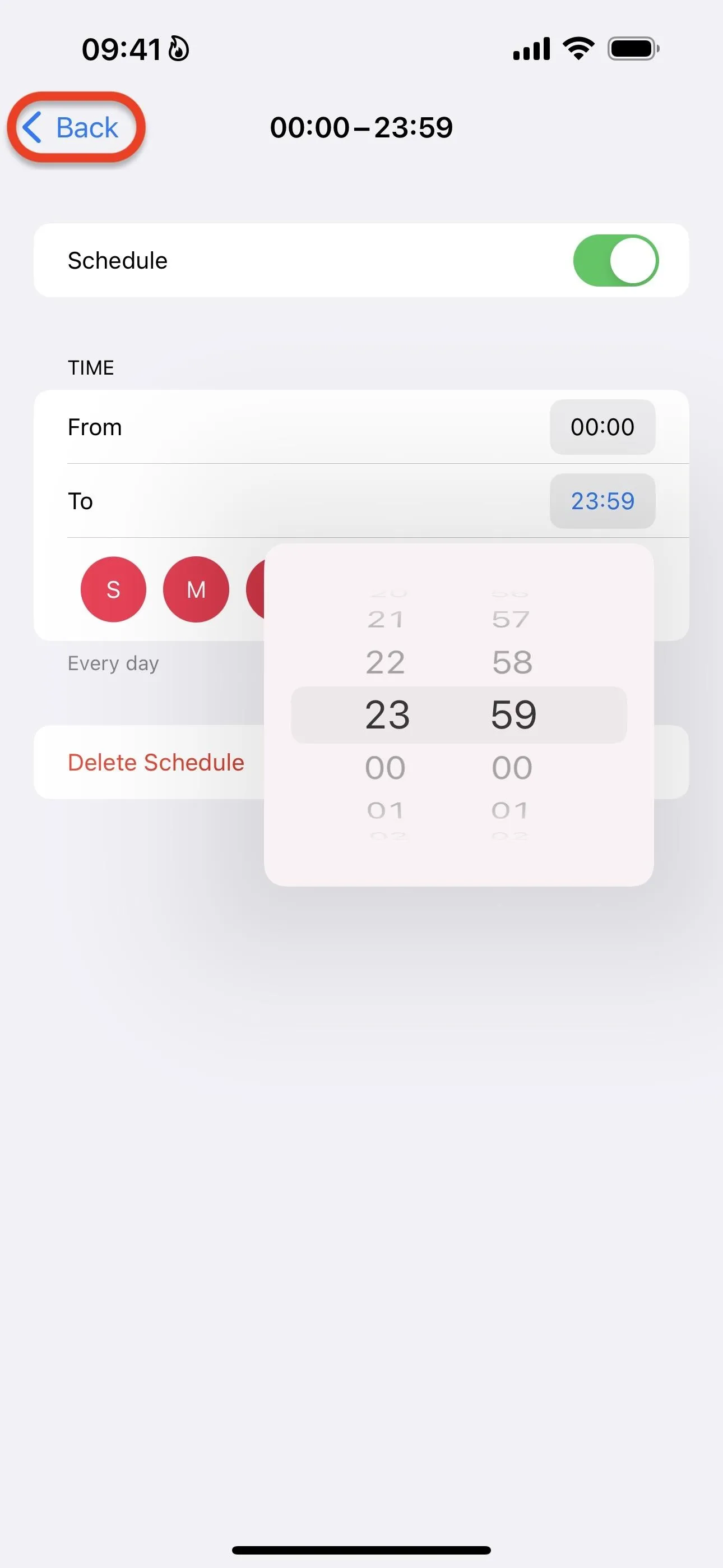This screenshot has height=1568, width=723.
Task: Select minute 58 in the picker
Action: pos(512,662)
